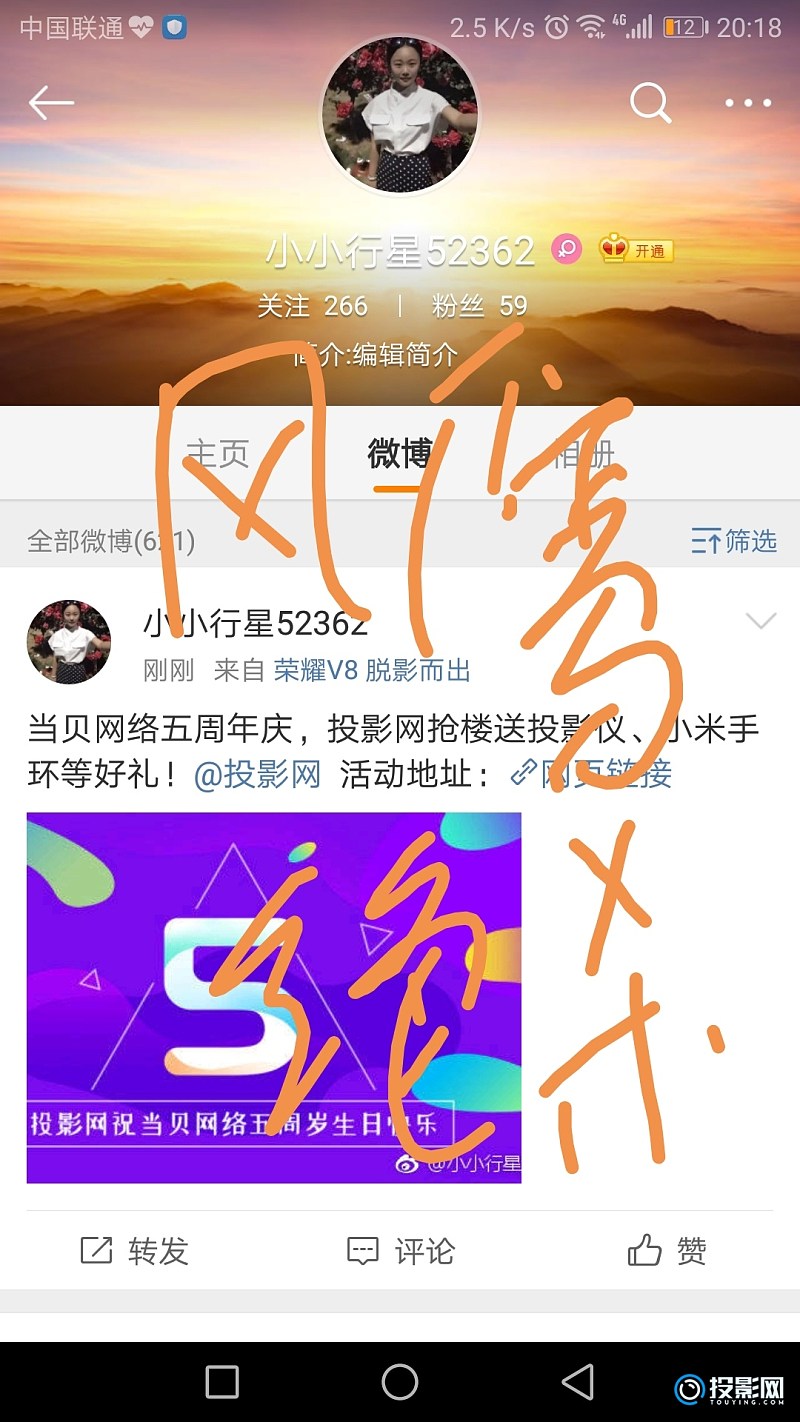Tap the system home button

(x=400, y=1382)
